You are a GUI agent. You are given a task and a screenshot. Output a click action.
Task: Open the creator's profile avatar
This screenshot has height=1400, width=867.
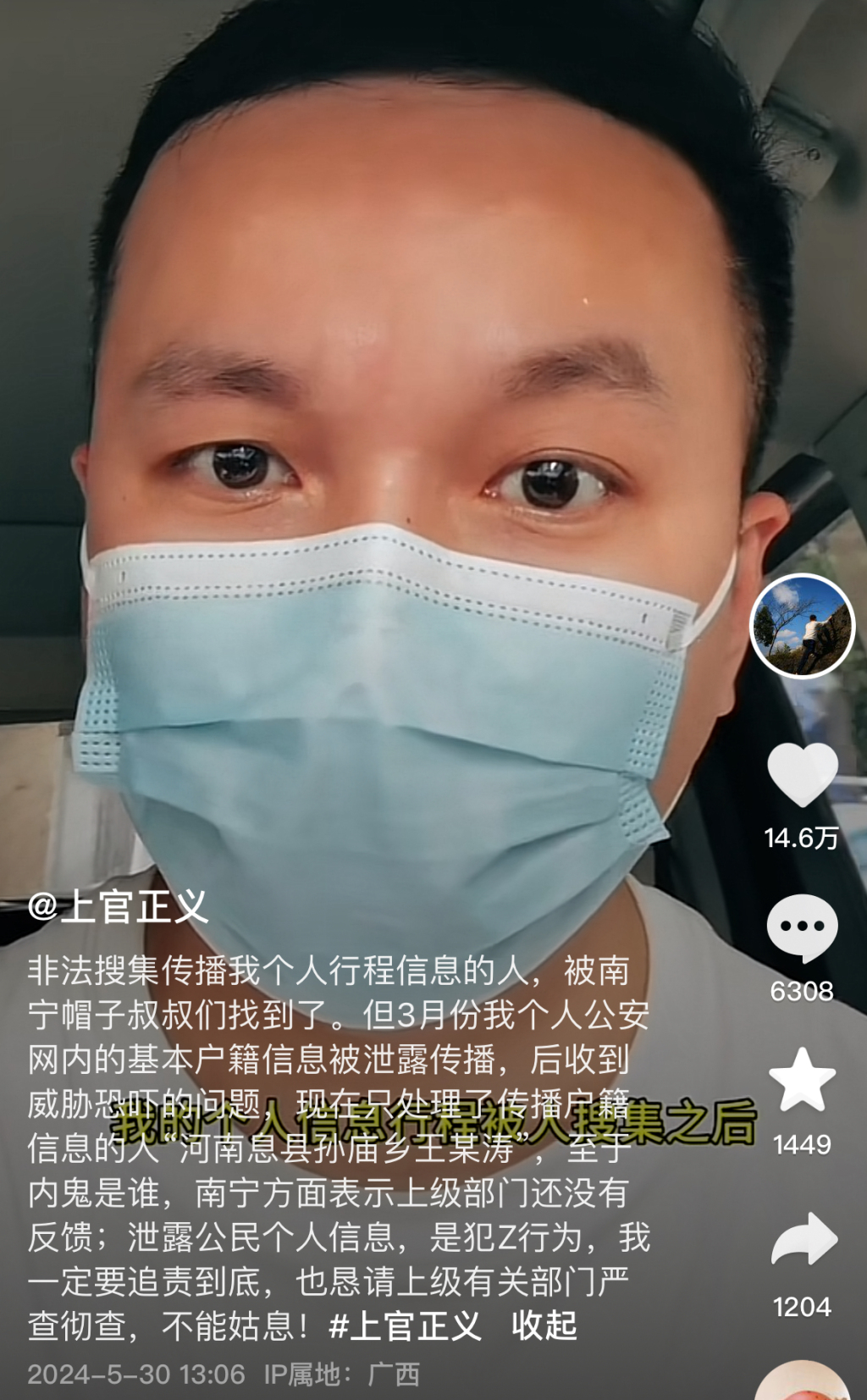pos(802,626)
